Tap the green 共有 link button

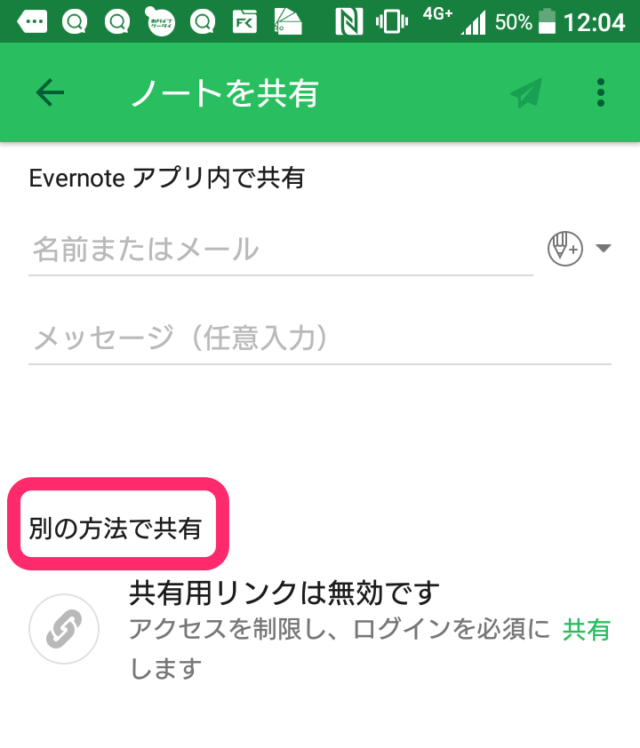pos(586,630)
